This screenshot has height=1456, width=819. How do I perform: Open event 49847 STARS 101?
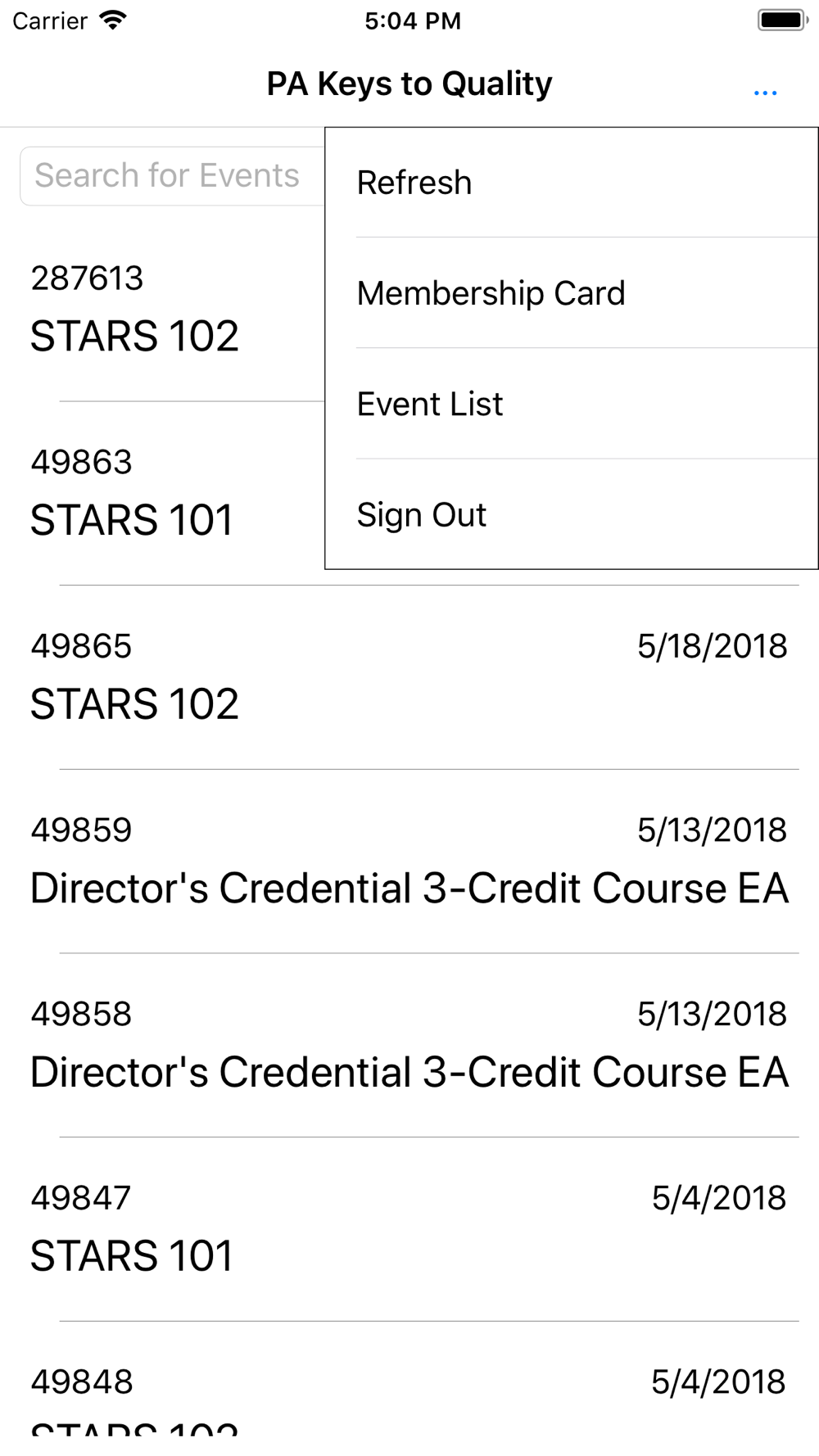coord(409,1229)
